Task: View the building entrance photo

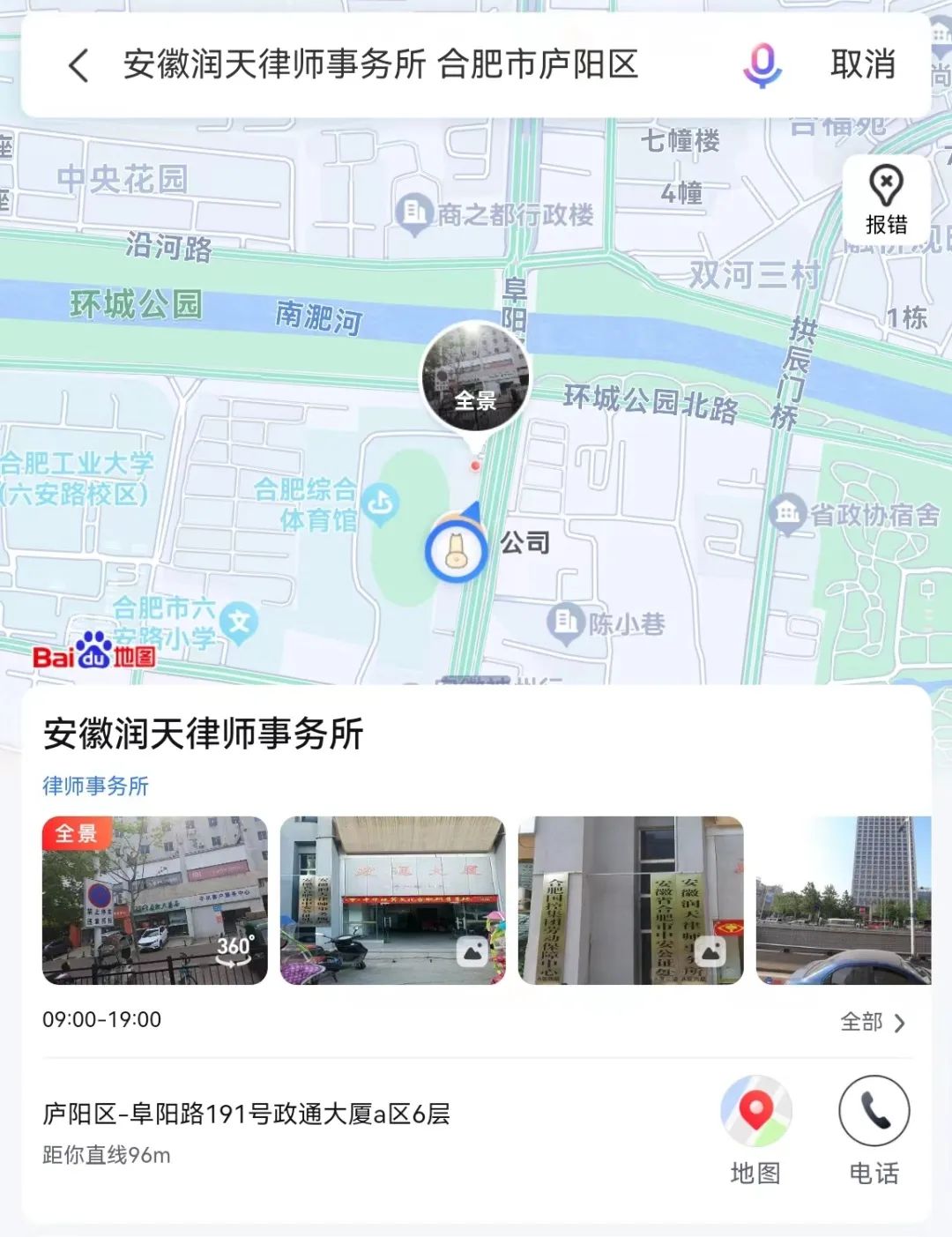Action: click(x=393, y=900)
